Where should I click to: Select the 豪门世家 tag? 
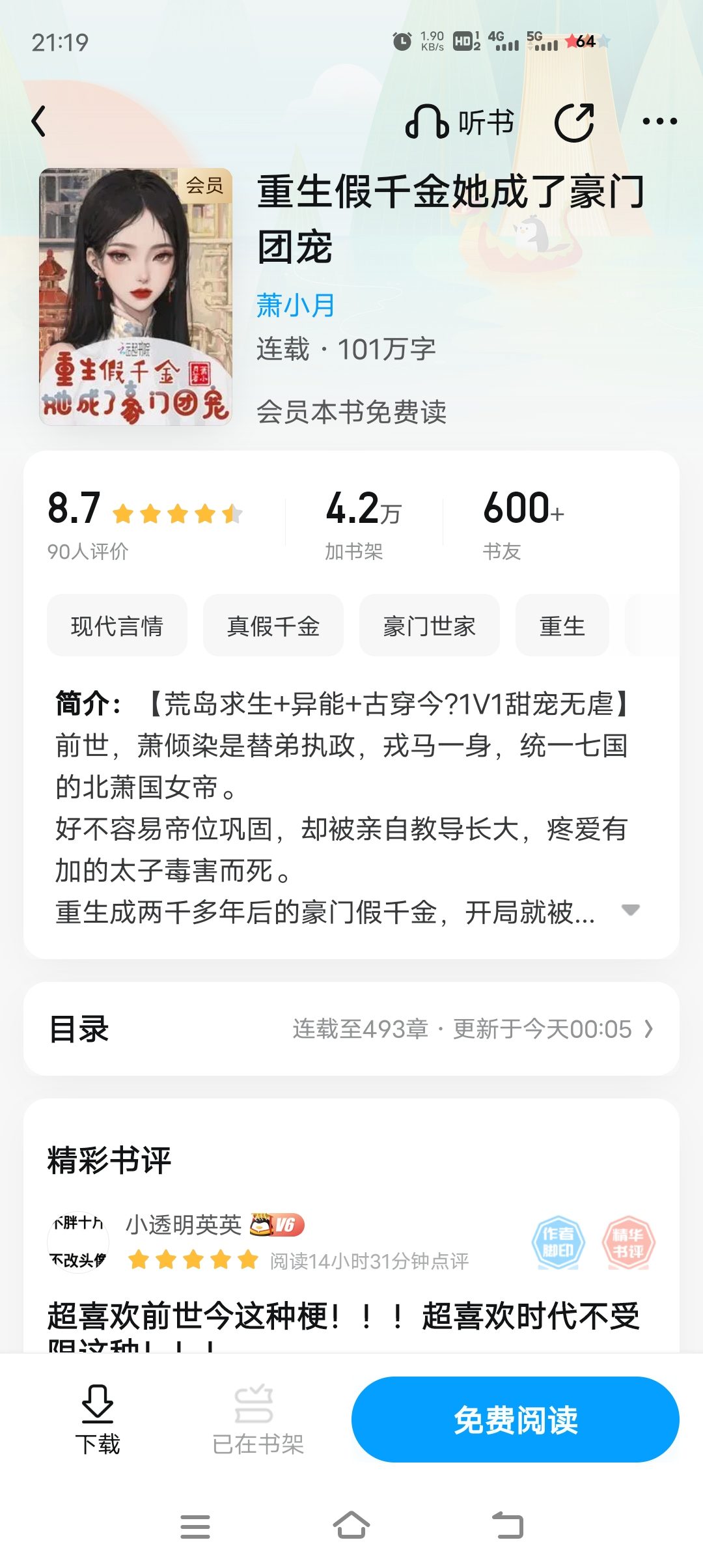[x=430, y=625]
